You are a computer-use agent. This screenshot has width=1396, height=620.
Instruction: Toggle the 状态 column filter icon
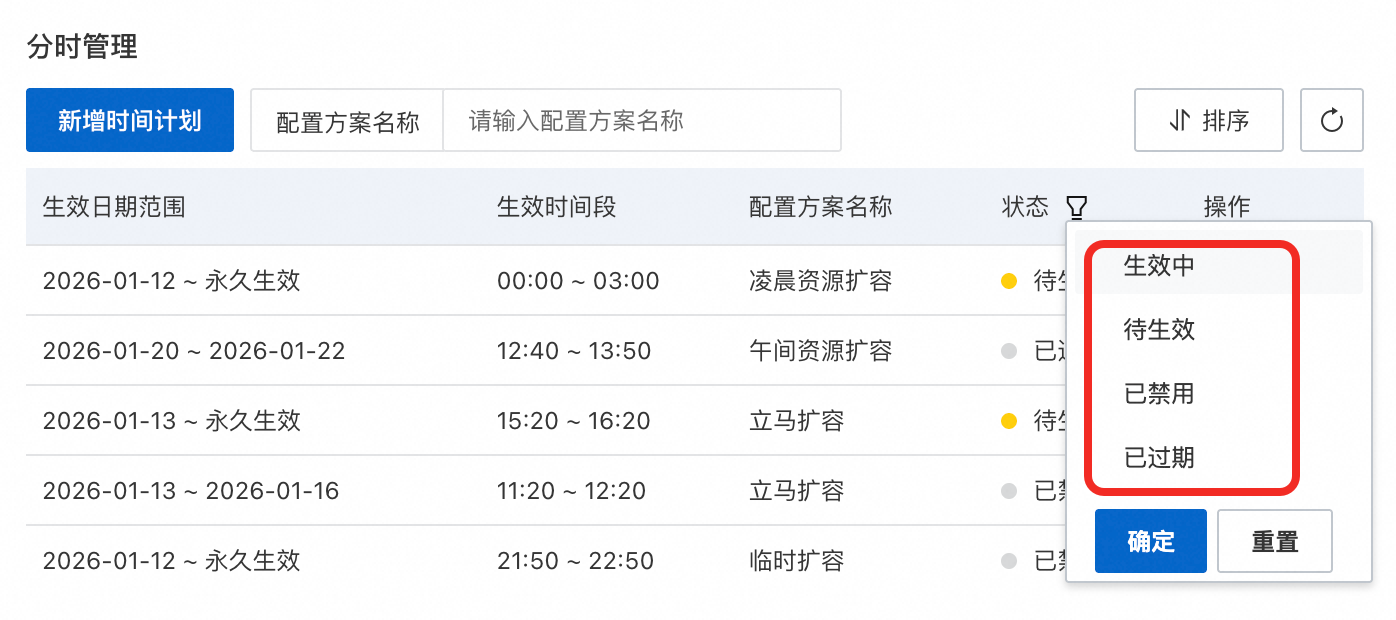coord(1076,207)
